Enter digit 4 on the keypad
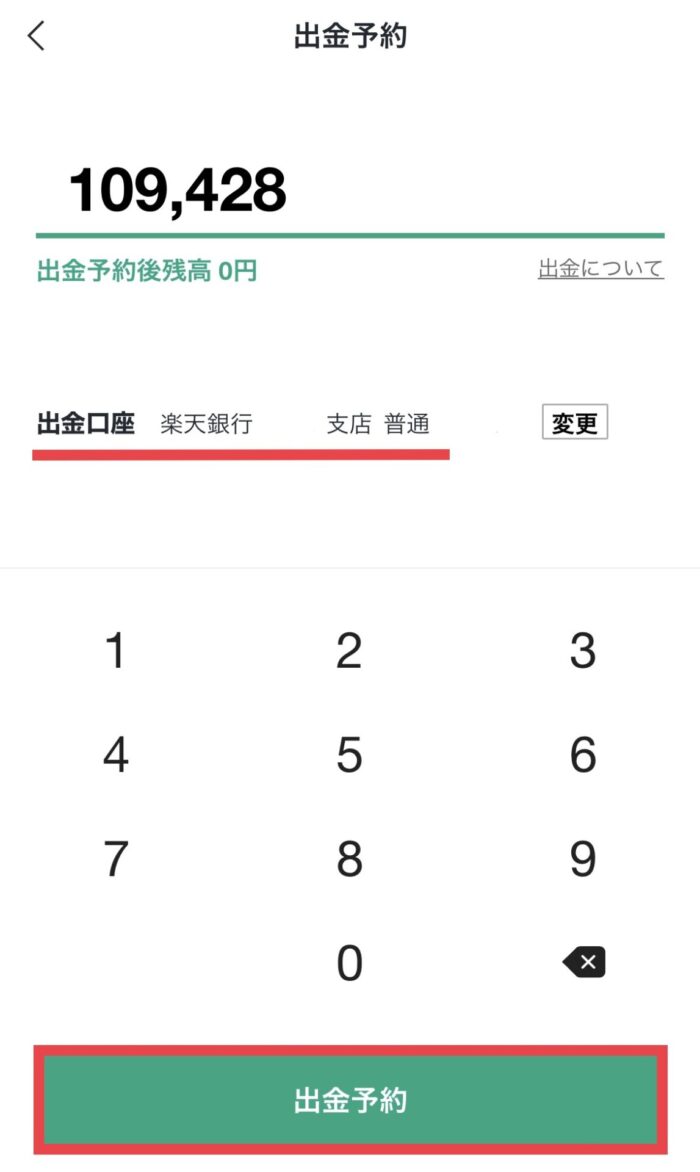 point(116,754)
